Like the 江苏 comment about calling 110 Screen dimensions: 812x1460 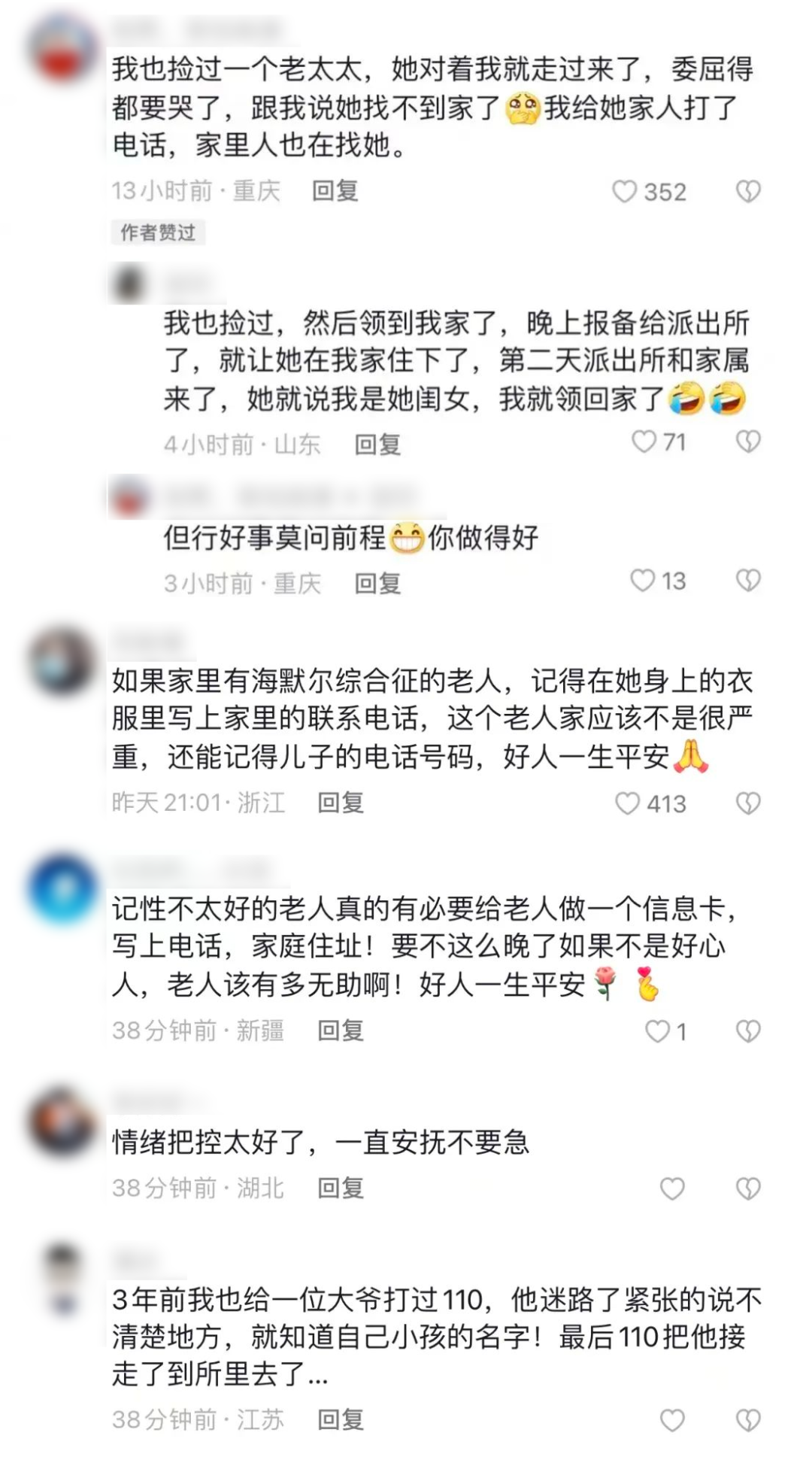coord(672,1420)
